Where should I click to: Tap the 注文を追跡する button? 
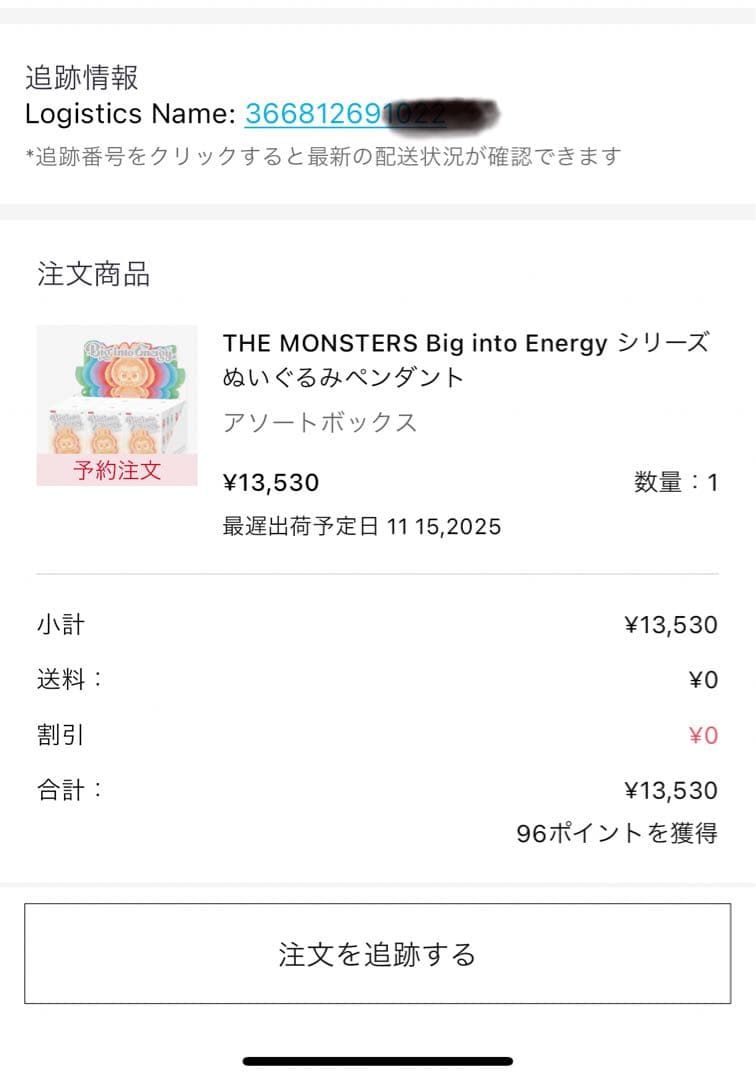(378, 955)
